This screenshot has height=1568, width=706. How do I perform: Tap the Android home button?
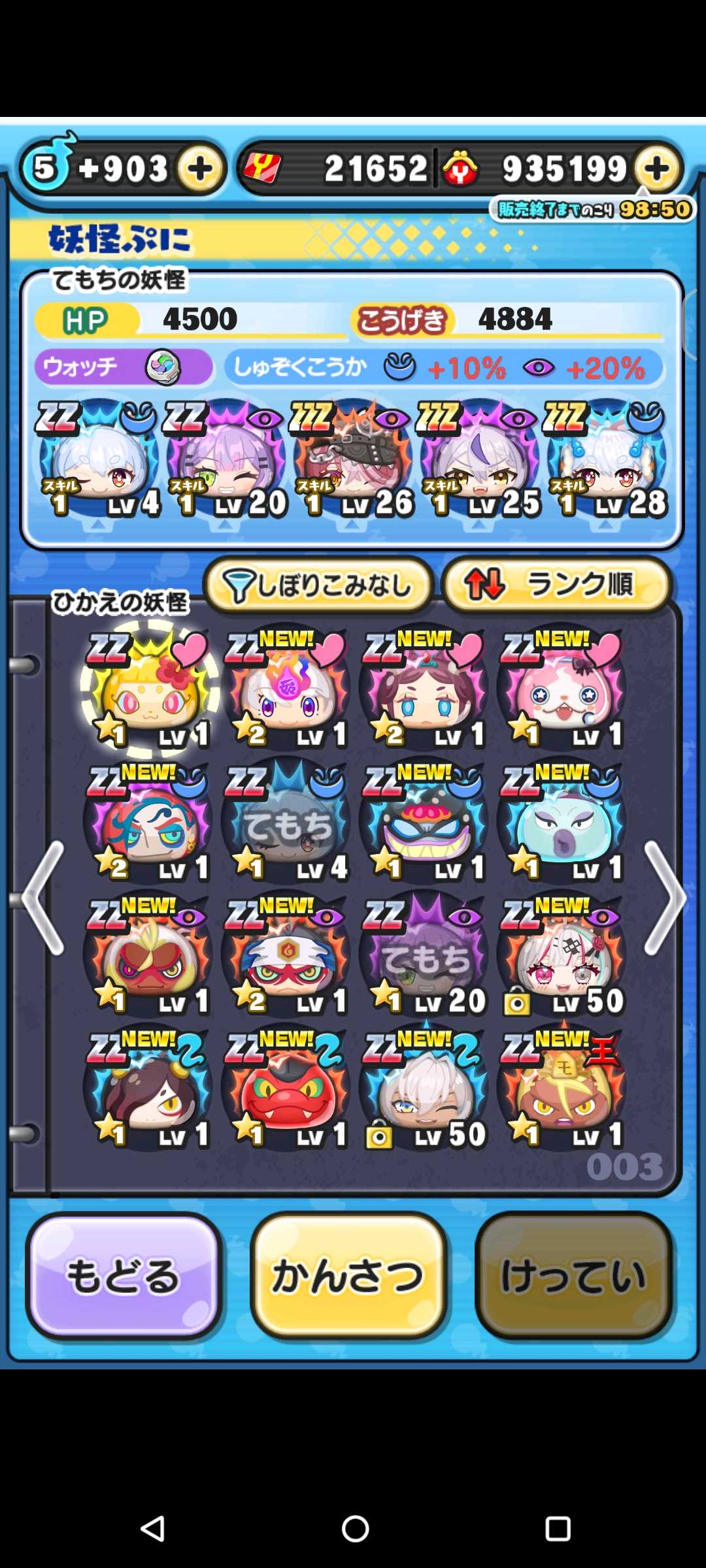pyautogui.click(x=355, y=1528)
